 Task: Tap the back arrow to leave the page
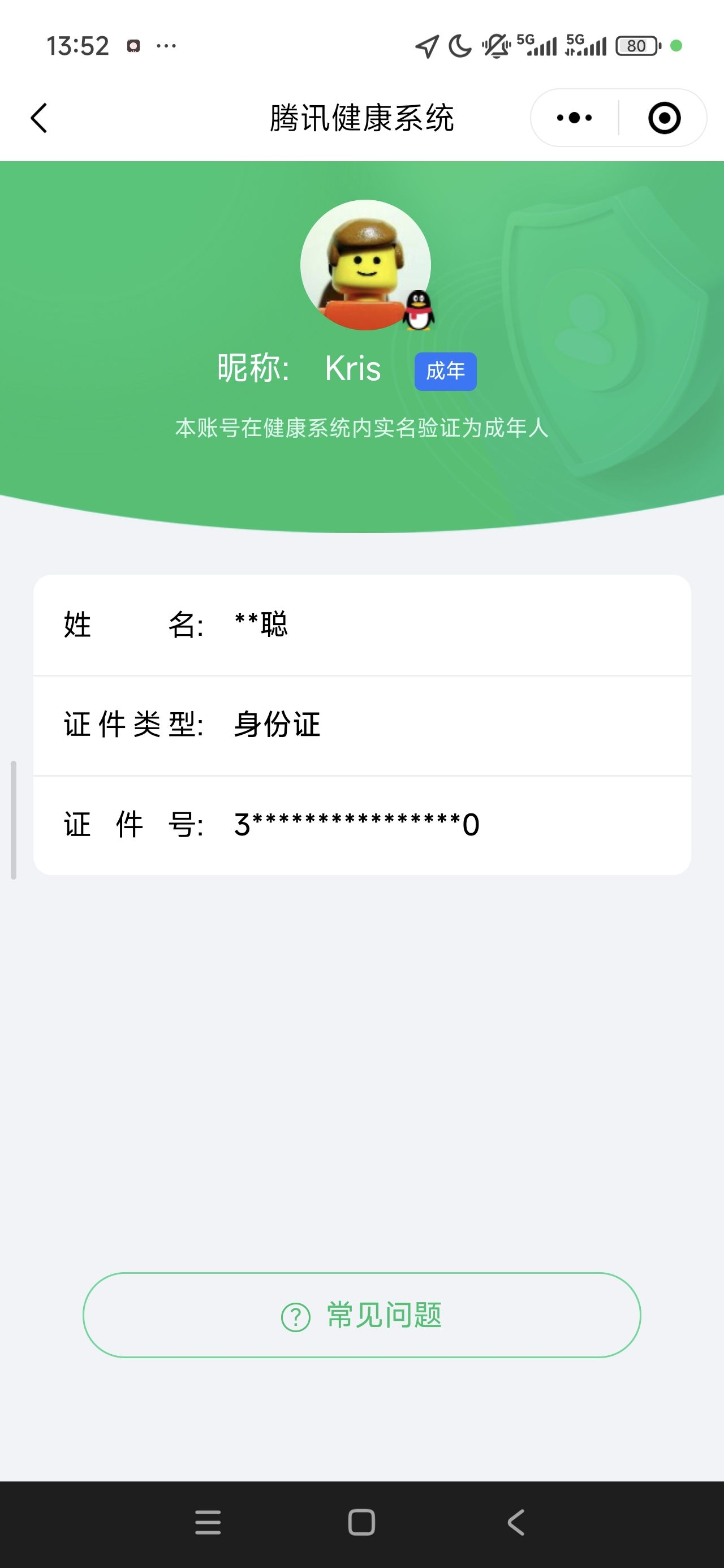click(39, 118)
